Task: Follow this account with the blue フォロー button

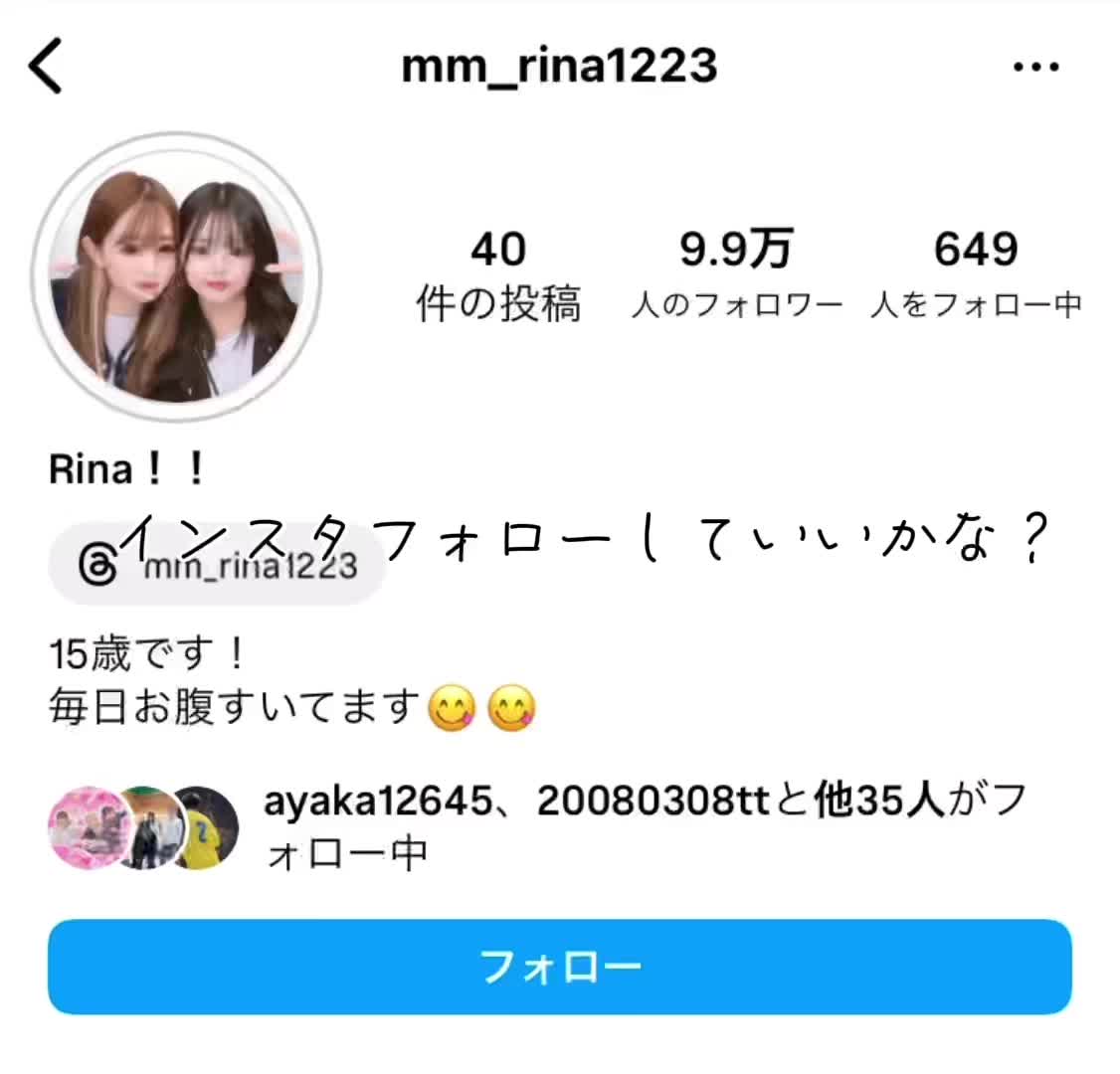Action: point(559,967)
